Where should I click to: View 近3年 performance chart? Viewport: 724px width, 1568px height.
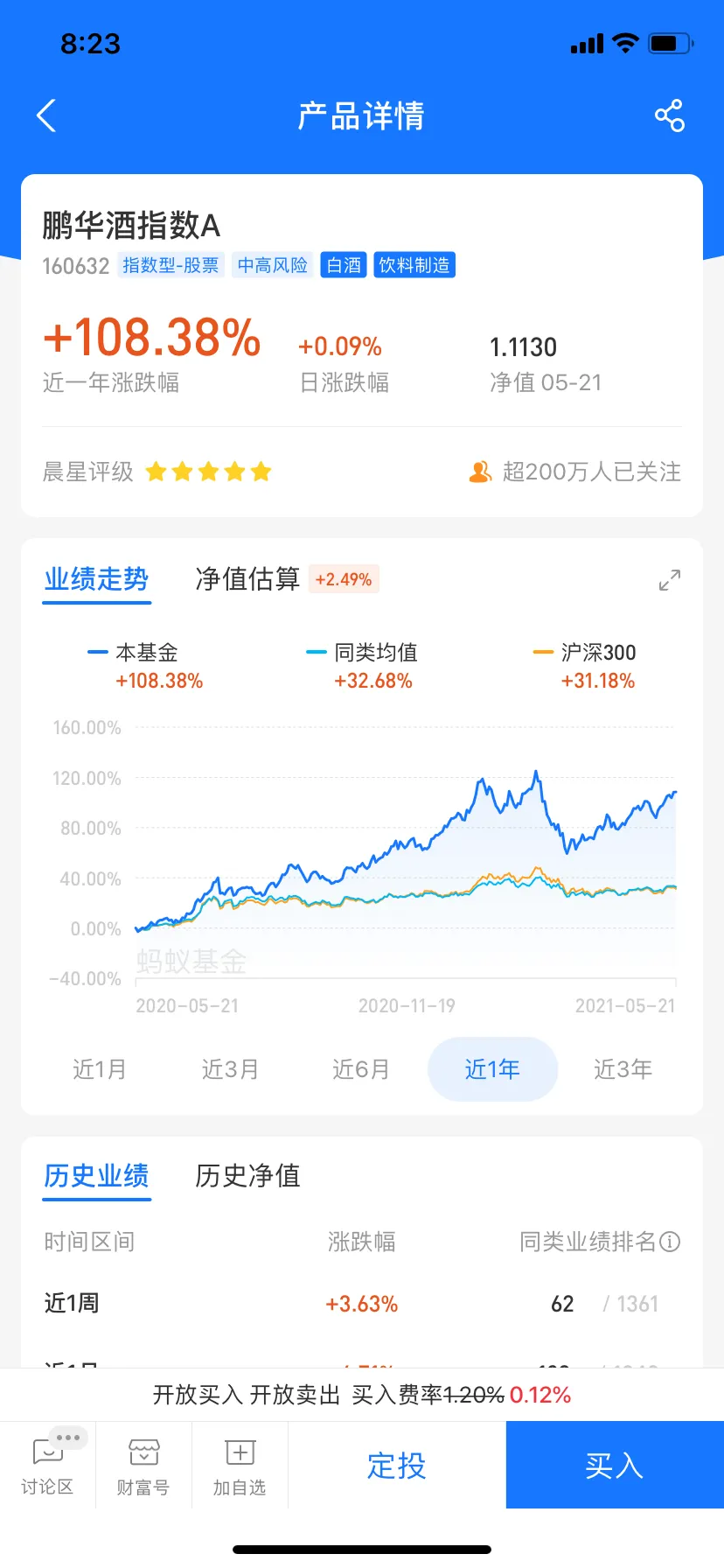coord(623,1069)
